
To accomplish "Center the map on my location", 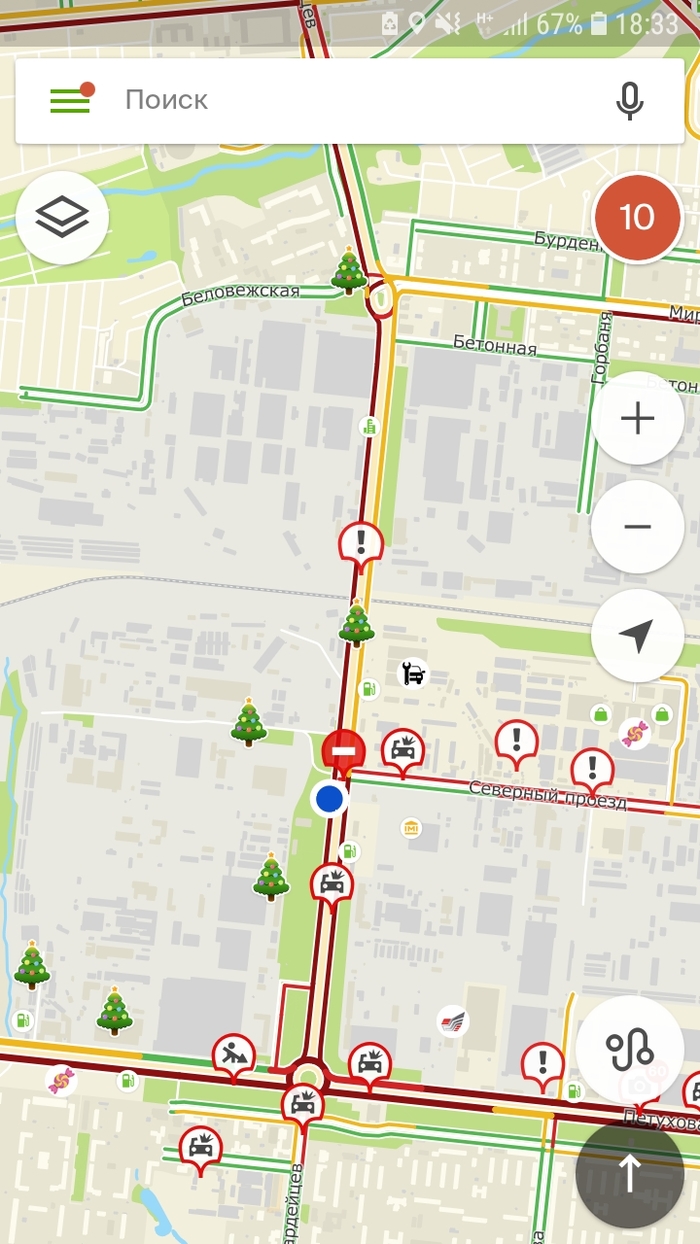I will tap(637, 634).
